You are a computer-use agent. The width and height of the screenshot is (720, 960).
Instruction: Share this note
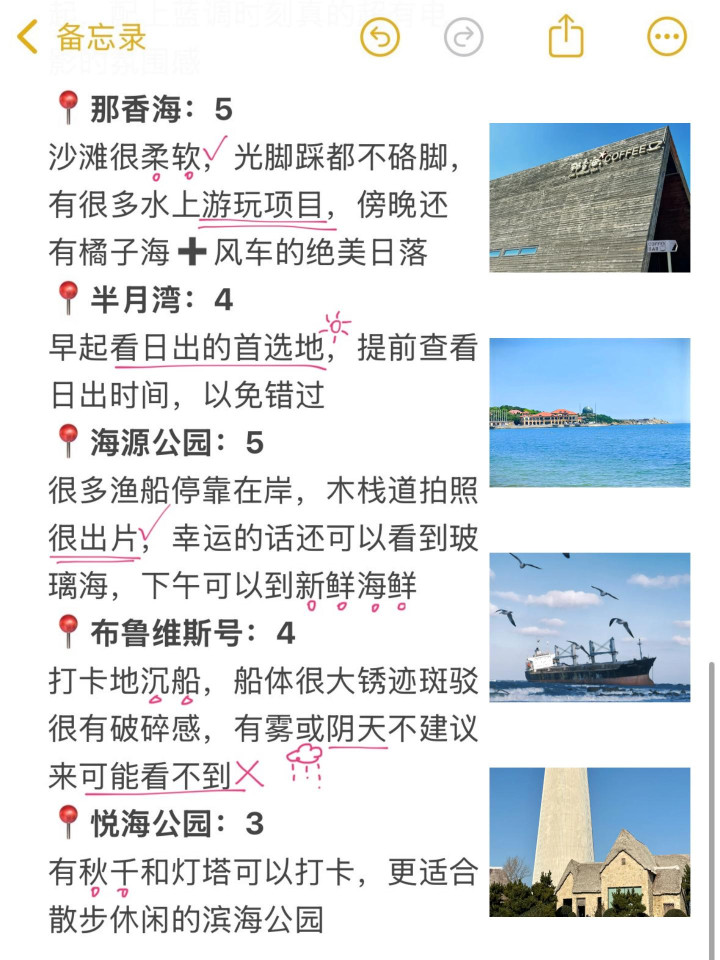coord(566,36)
